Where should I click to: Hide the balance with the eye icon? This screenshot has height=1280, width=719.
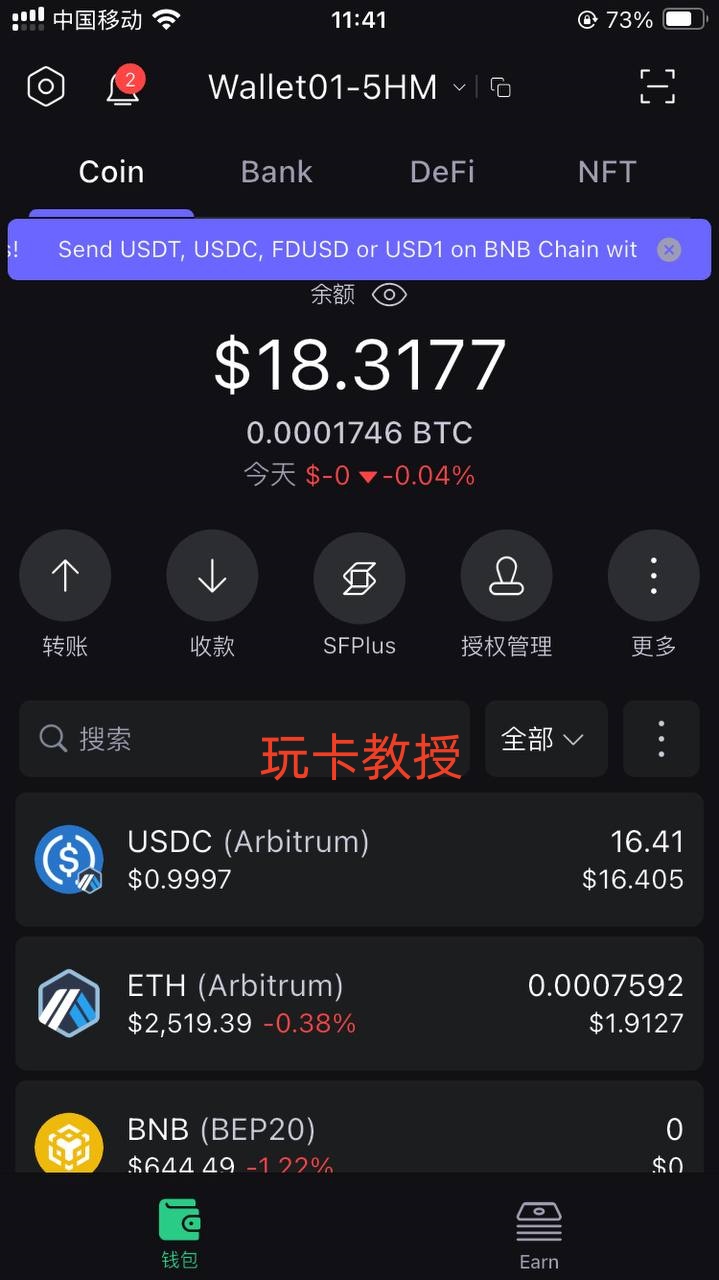tap(389, 295)
